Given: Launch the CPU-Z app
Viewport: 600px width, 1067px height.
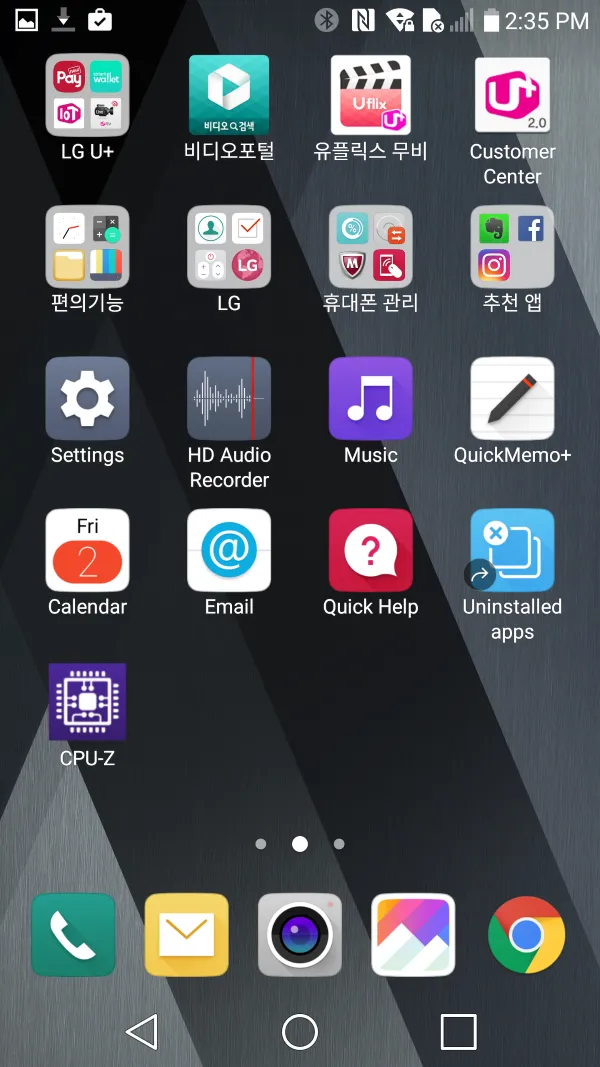Looking at the screenshot, I should click(x=87, y=702).
